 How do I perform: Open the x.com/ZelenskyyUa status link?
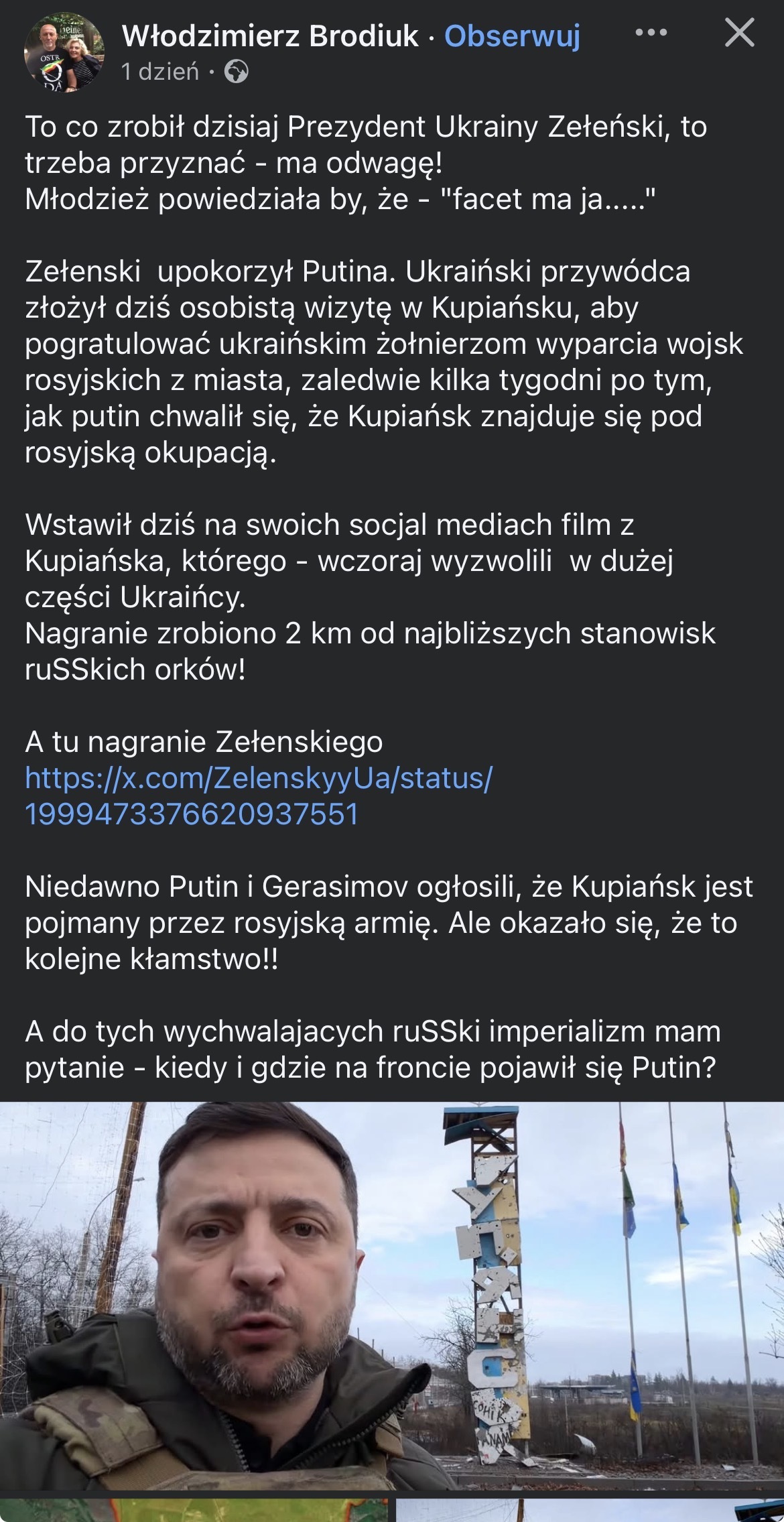pos(259,796)
